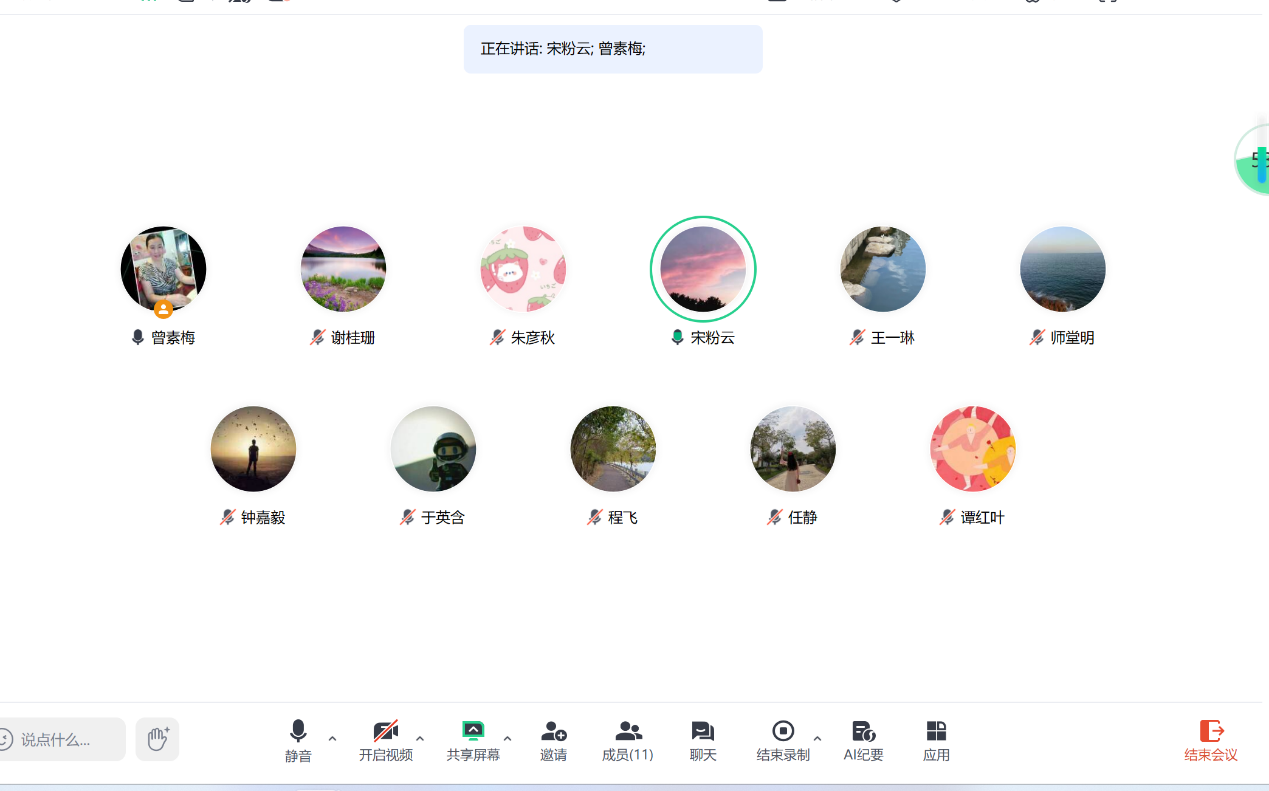Viewport: 1269px width, 791px height.
Task: Select participant 宋粉云's avatar
Action: click(703, 269)
